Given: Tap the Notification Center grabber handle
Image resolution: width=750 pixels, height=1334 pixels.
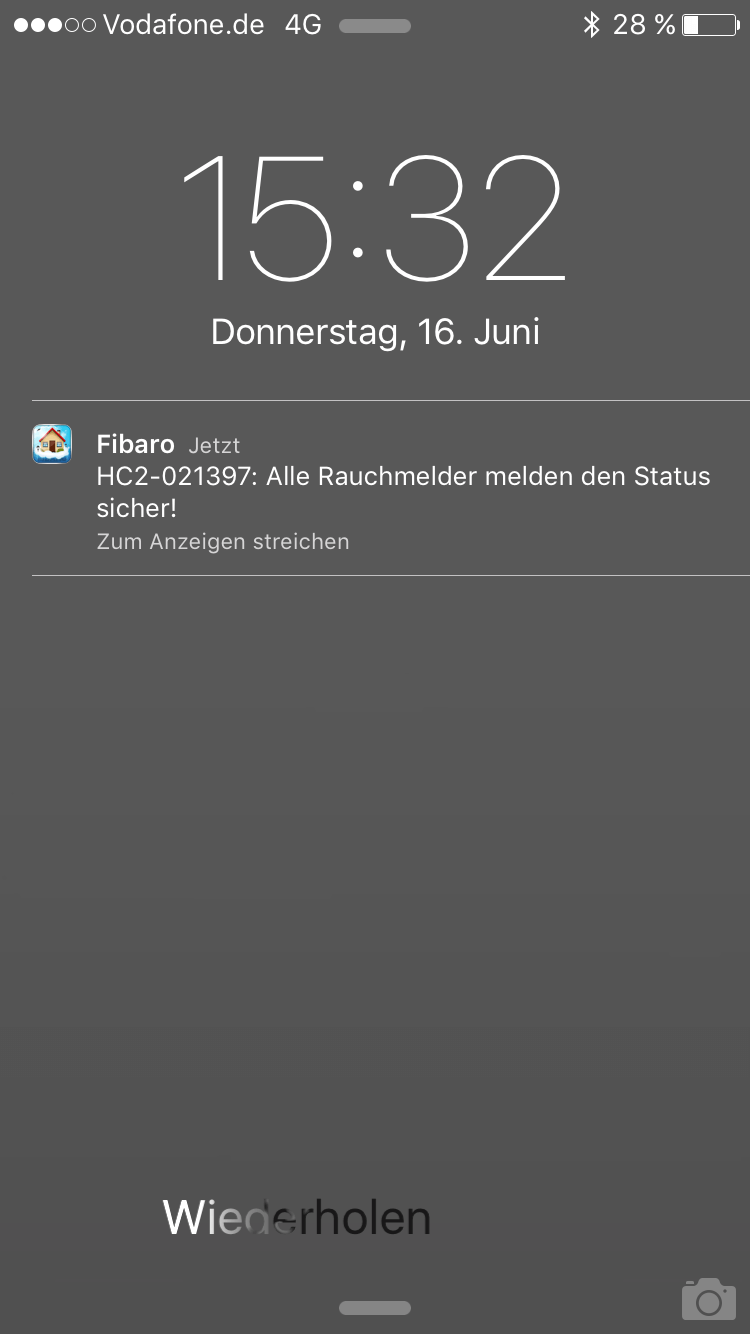Looking at the screenshot, I should (375, 27).
